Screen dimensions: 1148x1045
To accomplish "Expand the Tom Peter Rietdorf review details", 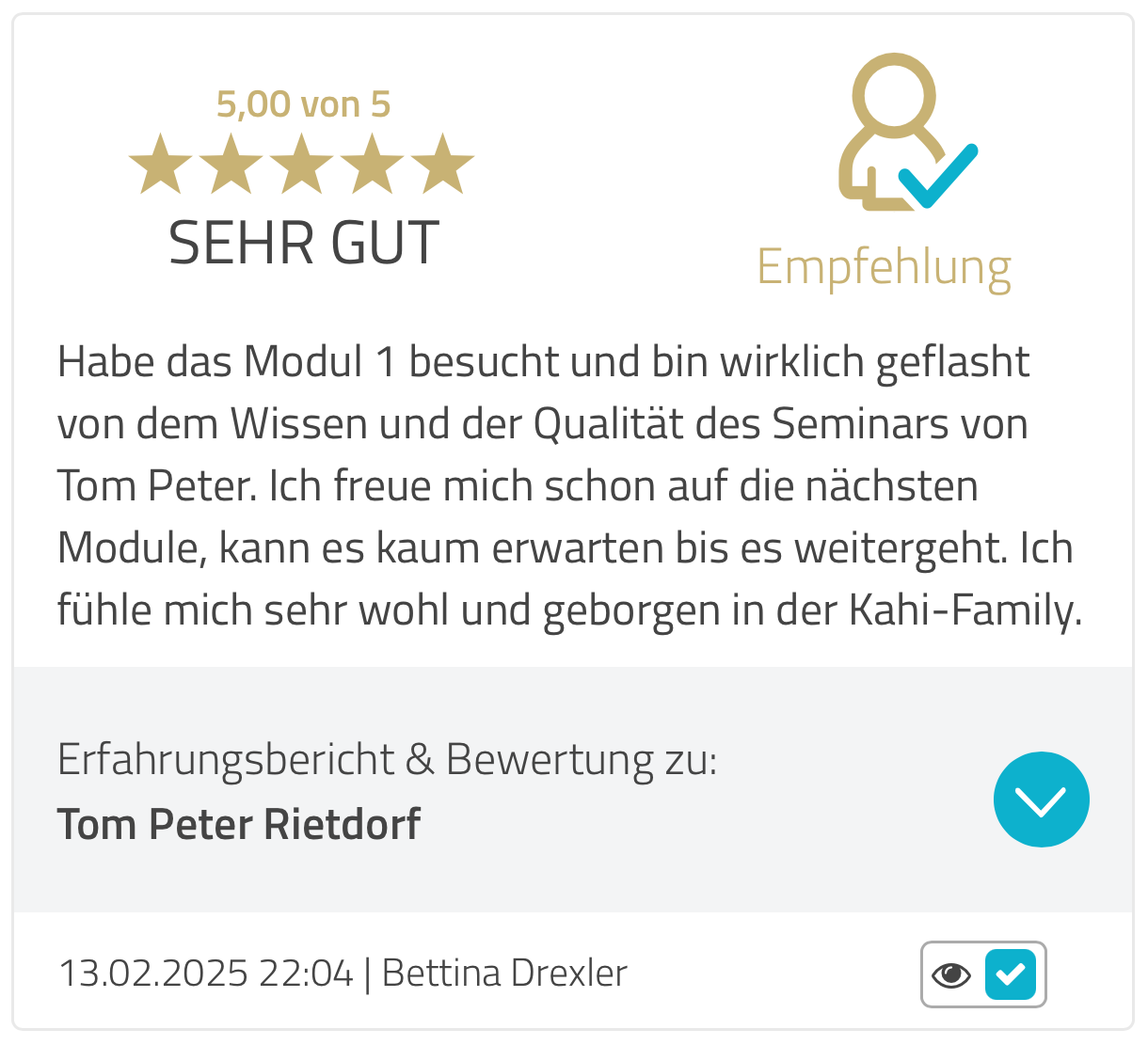I will click(1041, 800).
